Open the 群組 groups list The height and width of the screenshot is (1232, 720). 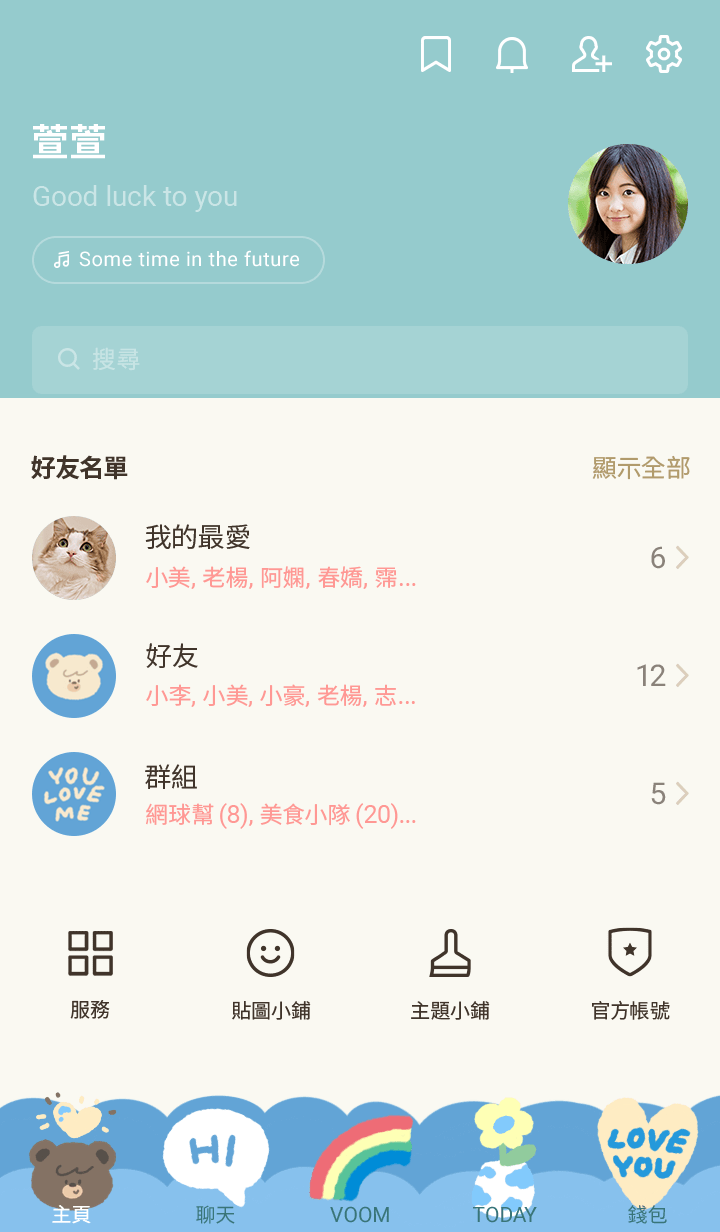pyautogui.click(x=360, y=794)
